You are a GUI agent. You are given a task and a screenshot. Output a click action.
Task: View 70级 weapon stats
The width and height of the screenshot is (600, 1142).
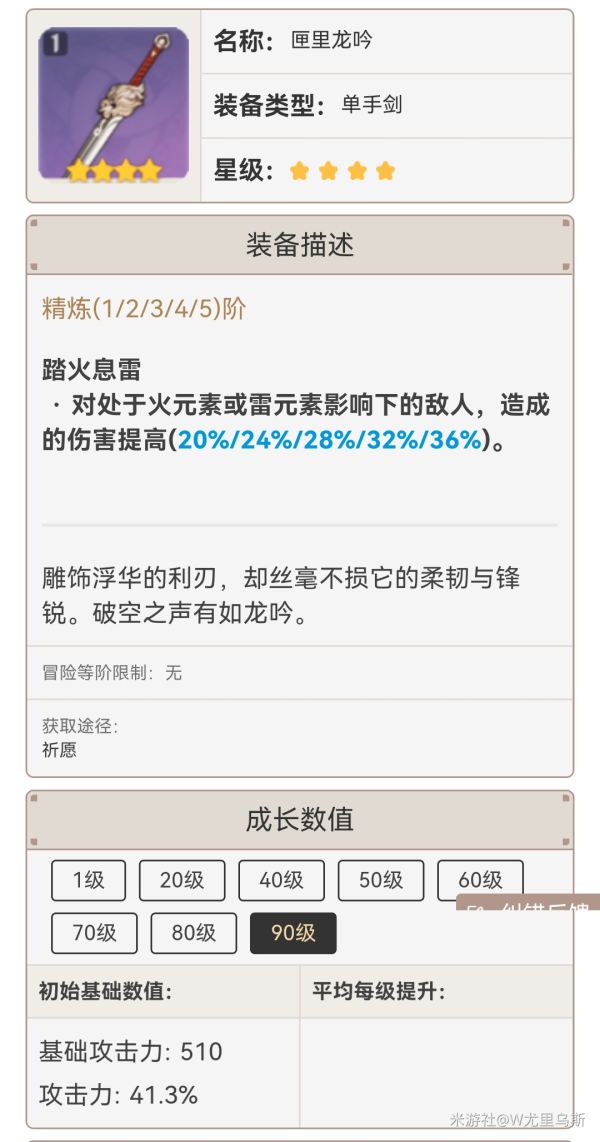[x=94, y=933]
